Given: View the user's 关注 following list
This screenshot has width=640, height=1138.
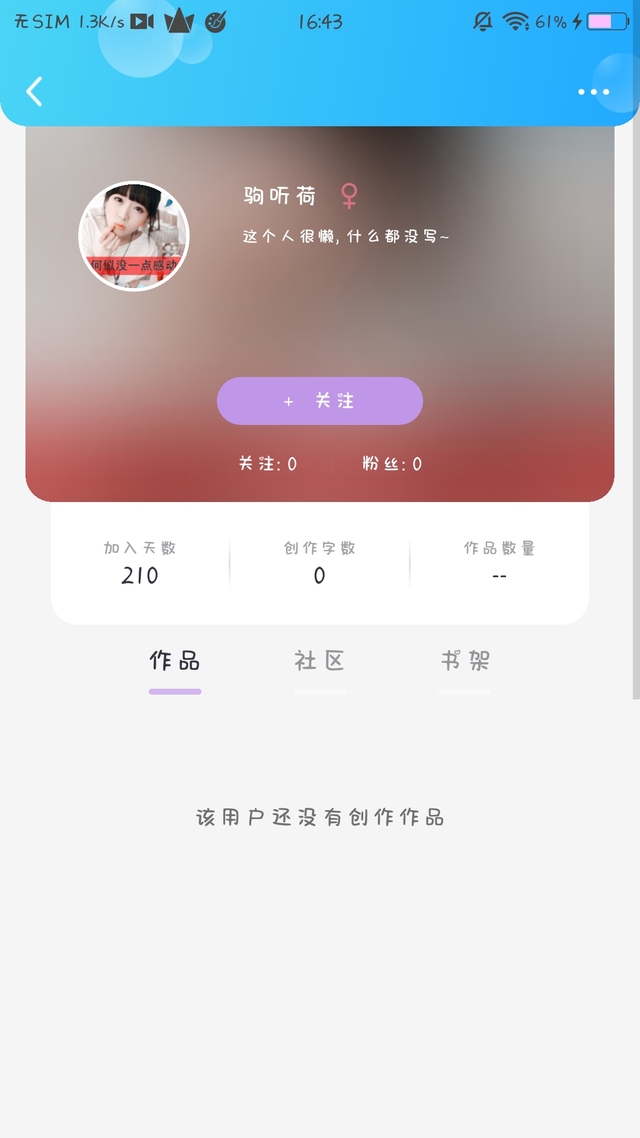Looking at the screenshot, I should 268,464.
